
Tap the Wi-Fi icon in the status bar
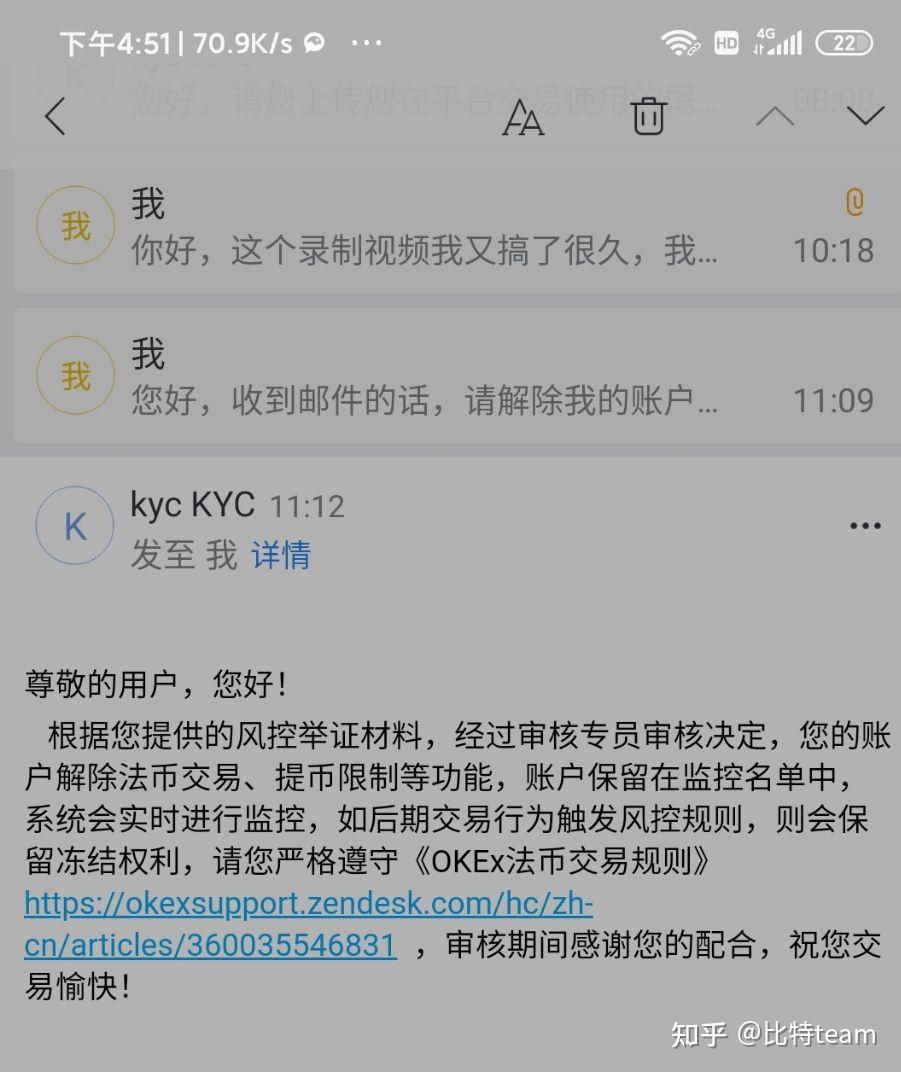tap(682, 43)
